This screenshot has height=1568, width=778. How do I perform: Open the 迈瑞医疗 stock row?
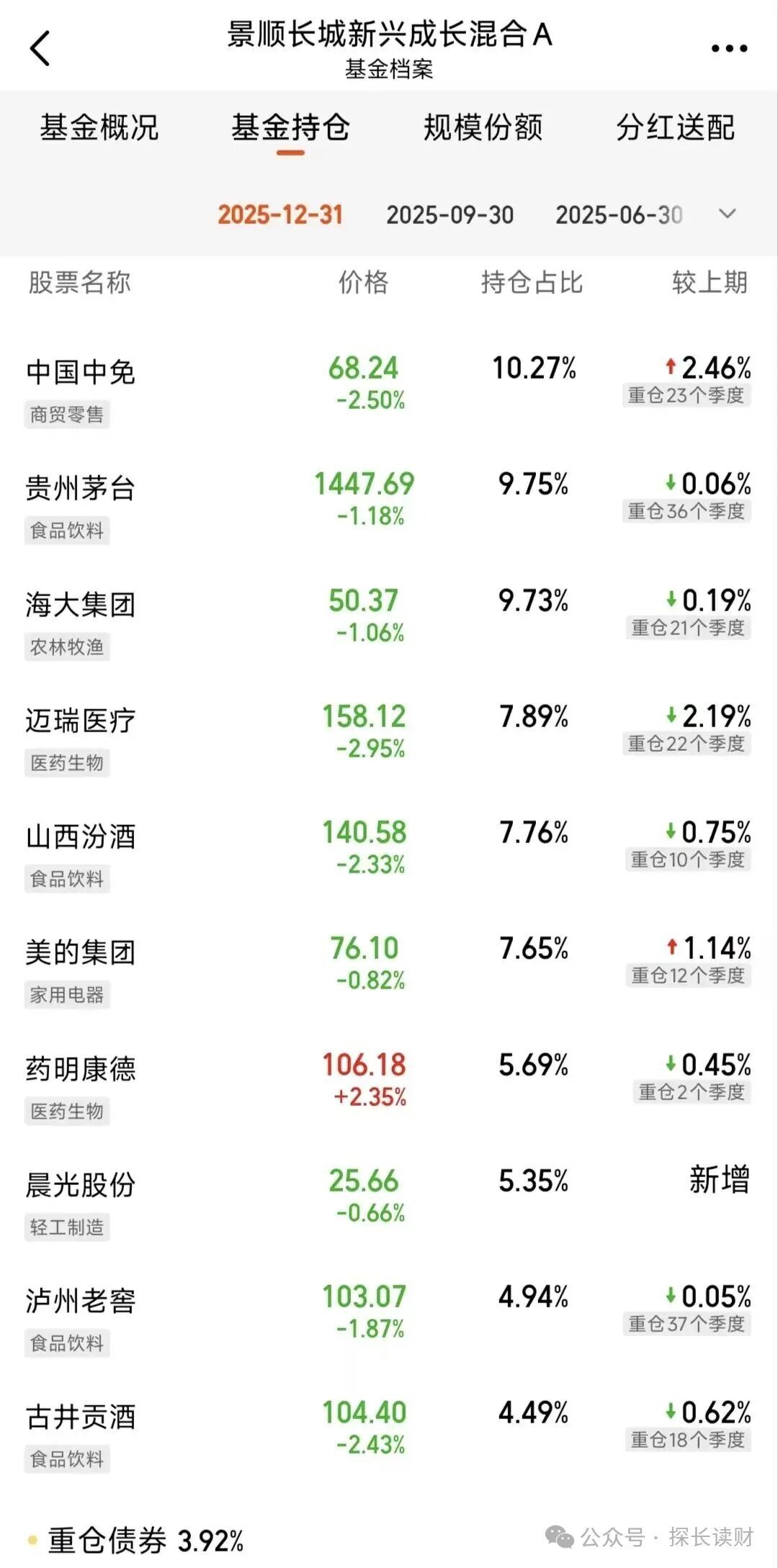tap(81, 721)
